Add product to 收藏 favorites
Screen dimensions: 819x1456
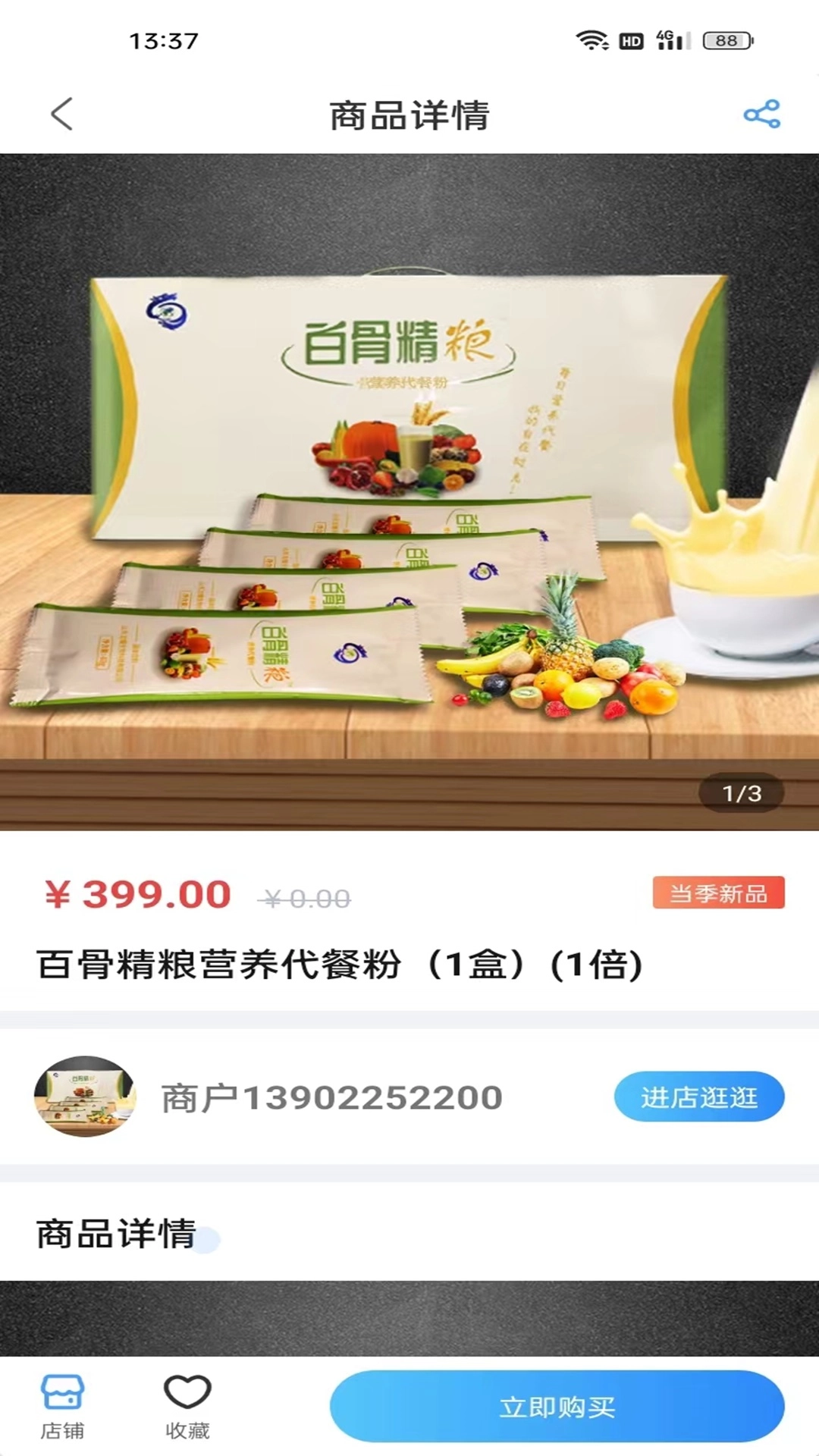point(187,1407)
